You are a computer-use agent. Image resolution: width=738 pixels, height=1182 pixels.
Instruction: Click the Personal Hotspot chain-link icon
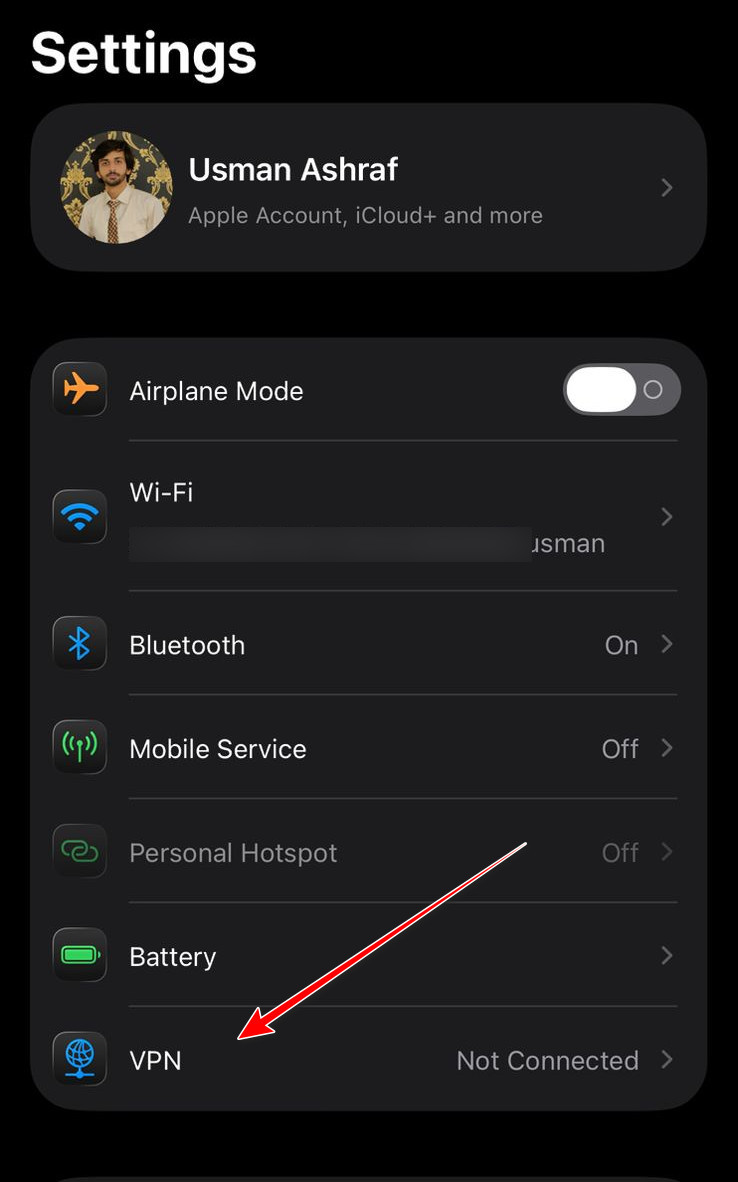tap(79, 852)
